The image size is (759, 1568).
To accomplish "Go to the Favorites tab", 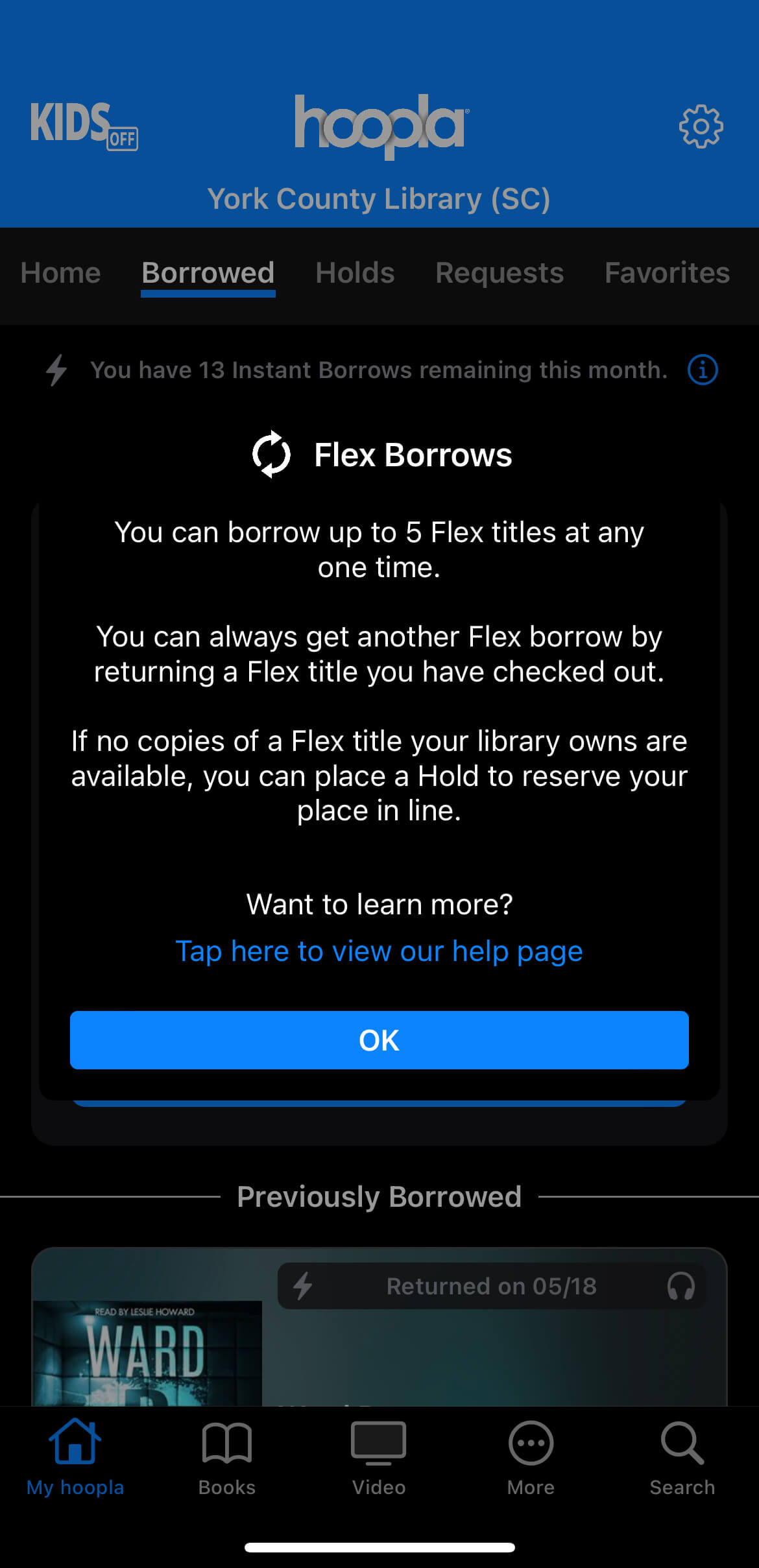I will click(x=667, y=273).
